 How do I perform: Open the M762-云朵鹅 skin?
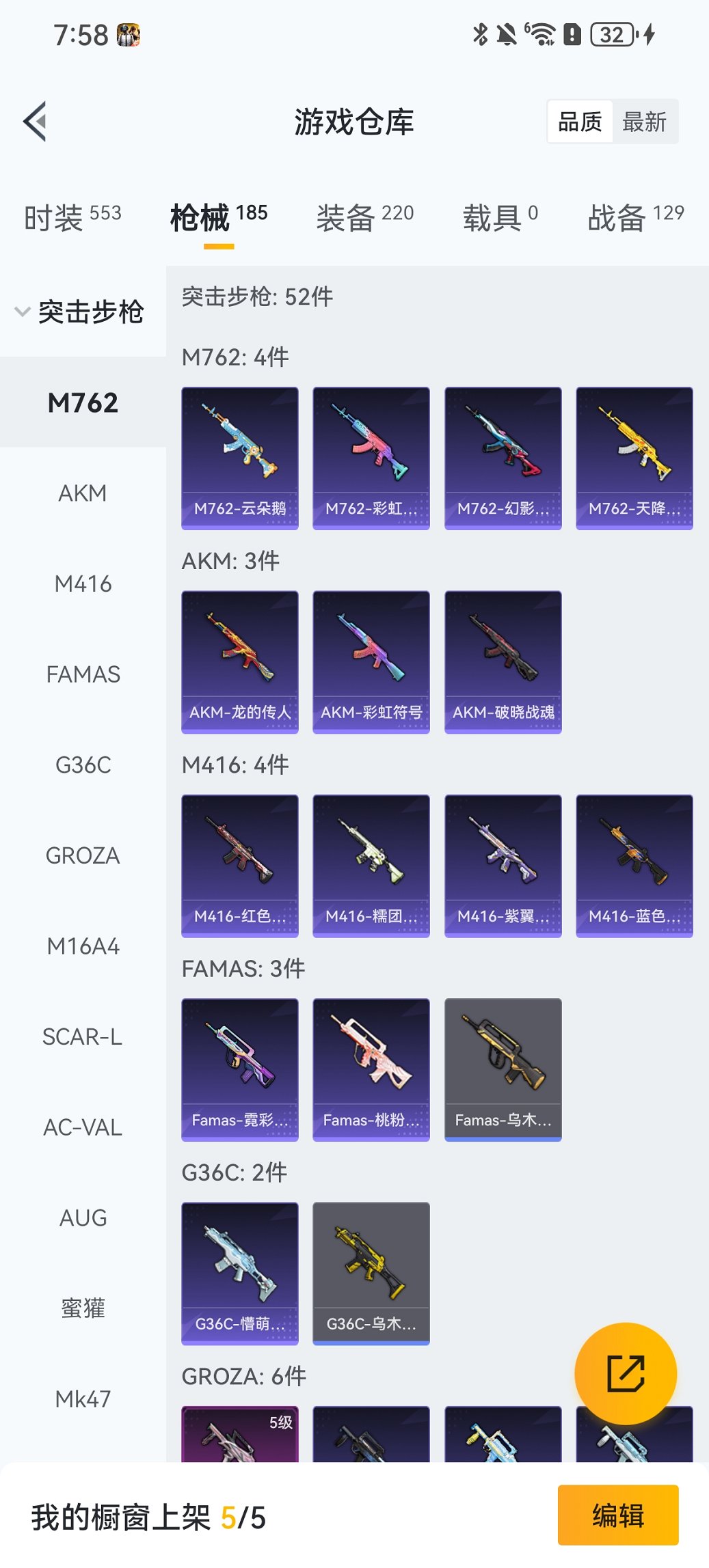point(239,458)
